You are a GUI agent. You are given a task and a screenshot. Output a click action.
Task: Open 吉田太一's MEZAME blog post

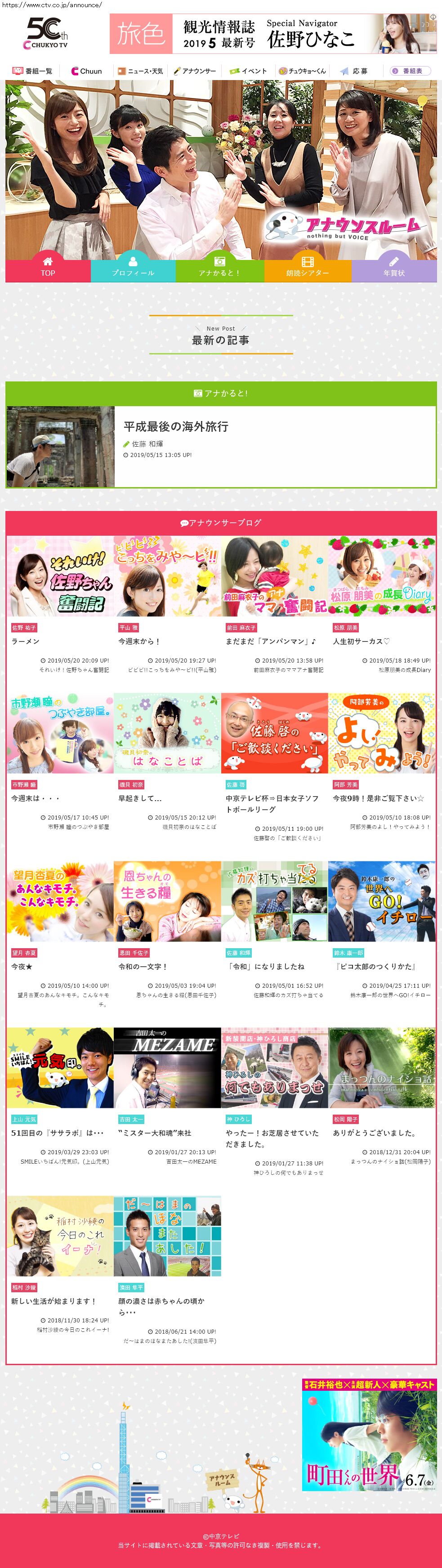[x=155, y=1133]
